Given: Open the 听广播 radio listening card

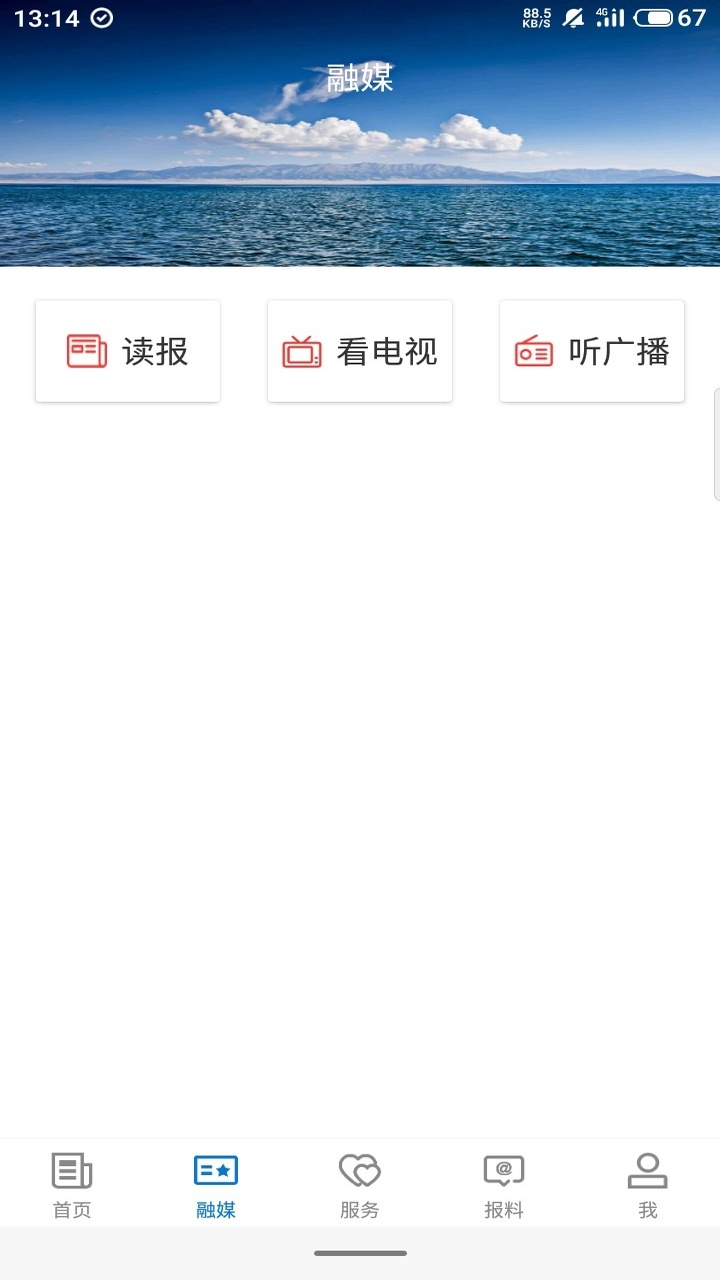Looking at the screenshot, I should (592, 351).
